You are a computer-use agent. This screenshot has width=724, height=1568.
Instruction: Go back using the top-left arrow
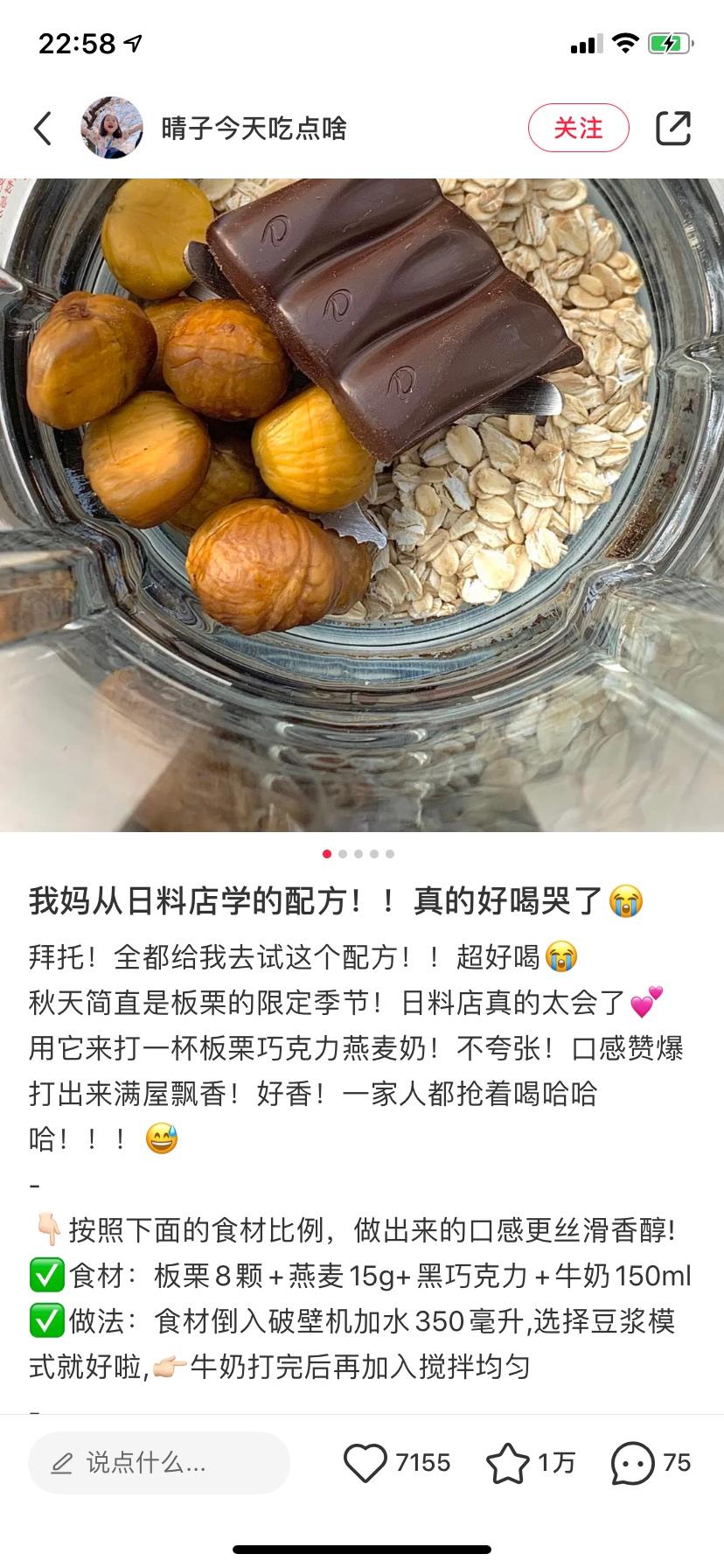click(x=43, y=129)
